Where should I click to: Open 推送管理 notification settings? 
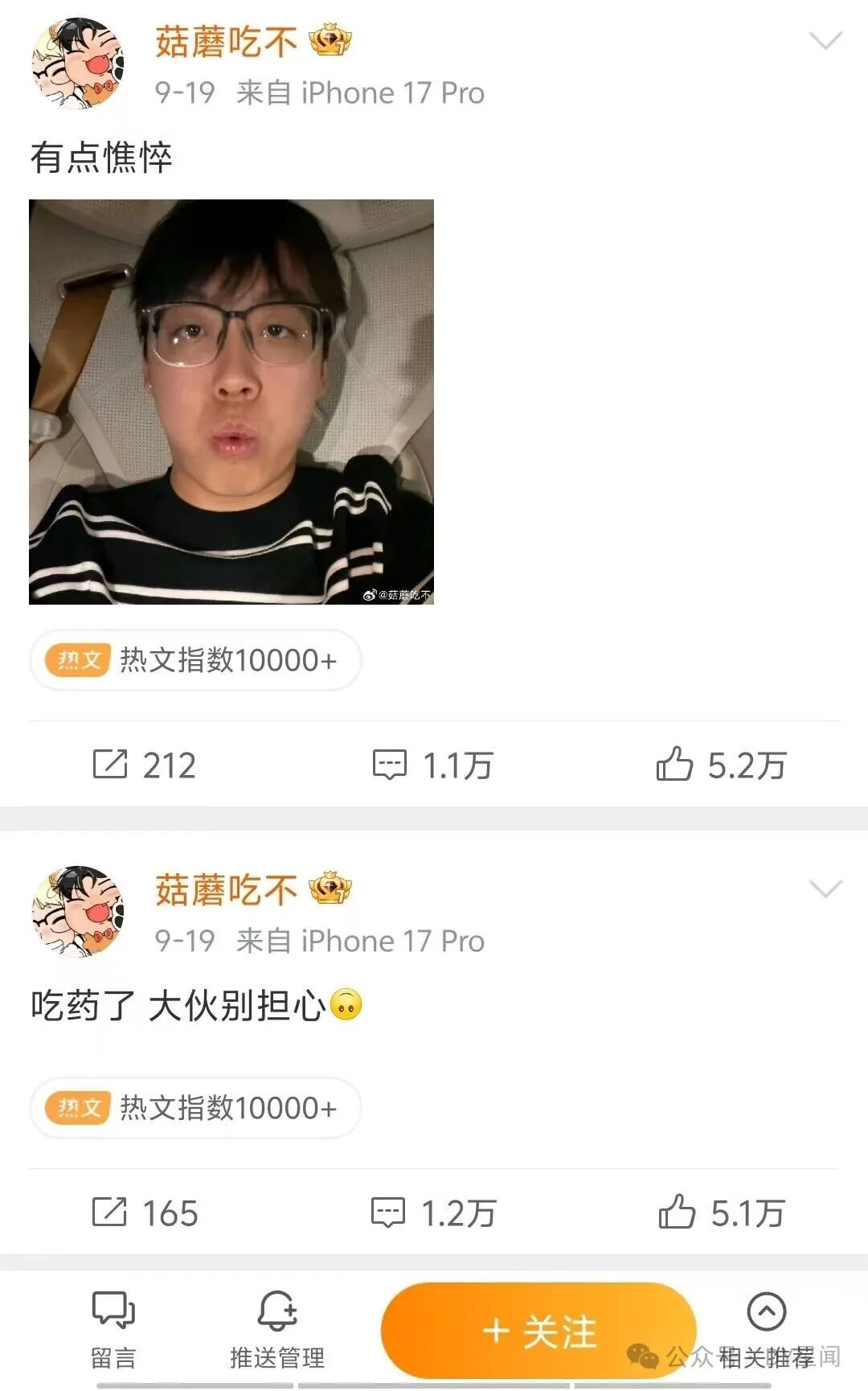pos(277,1330)
